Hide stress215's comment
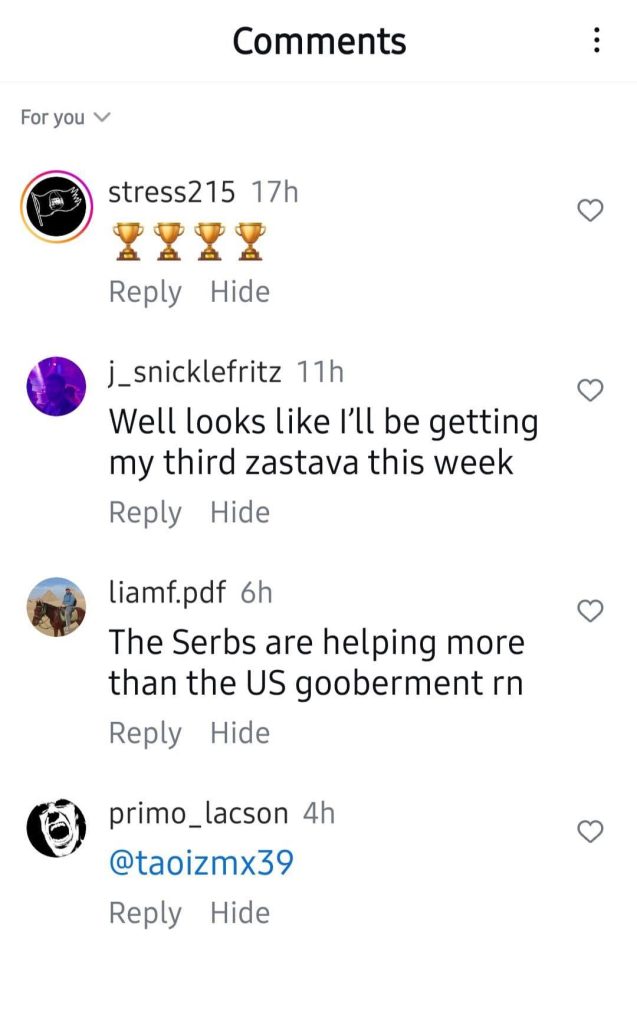 click(240, 292)
